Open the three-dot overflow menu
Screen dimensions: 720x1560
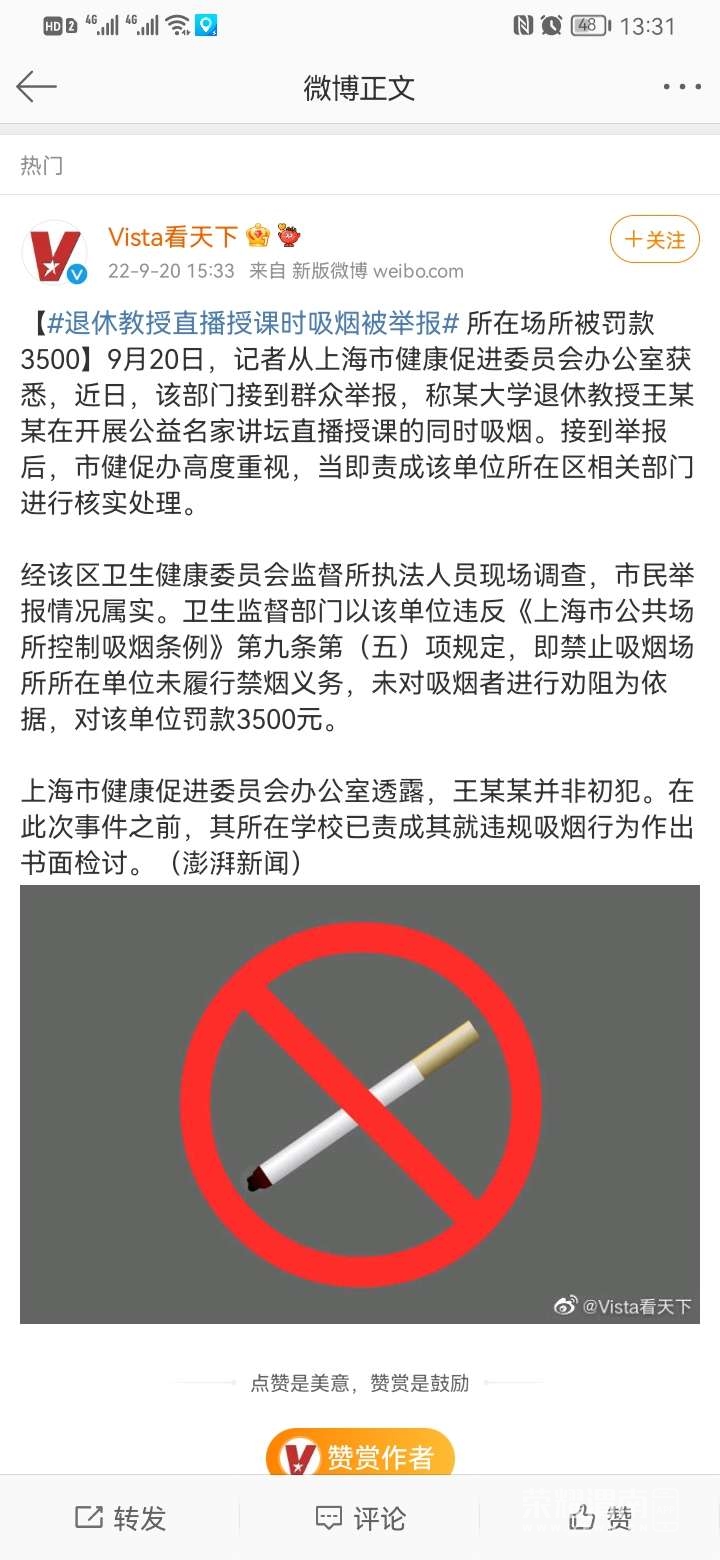682,87
